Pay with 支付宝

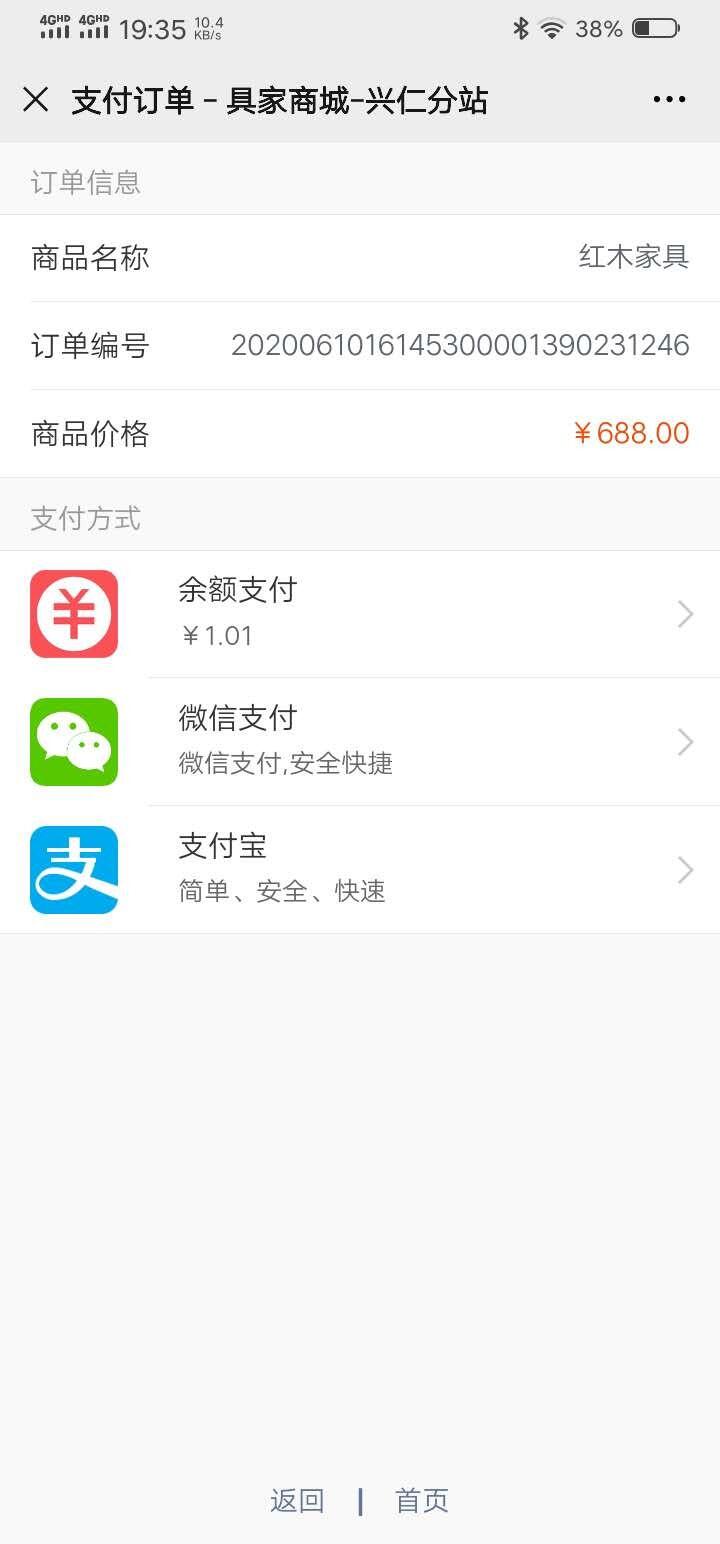coord(360,870)
